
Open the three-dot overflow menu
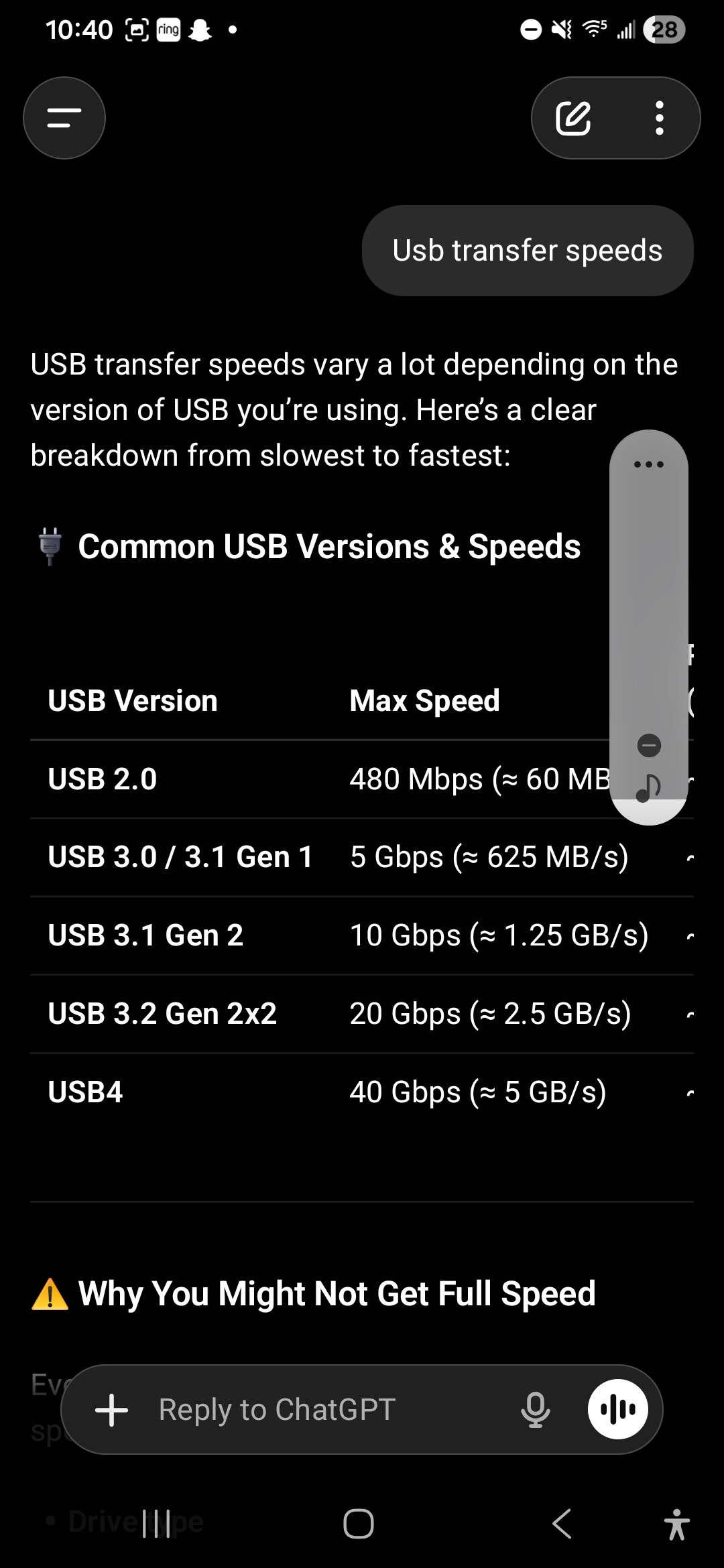tap(660, 118)
